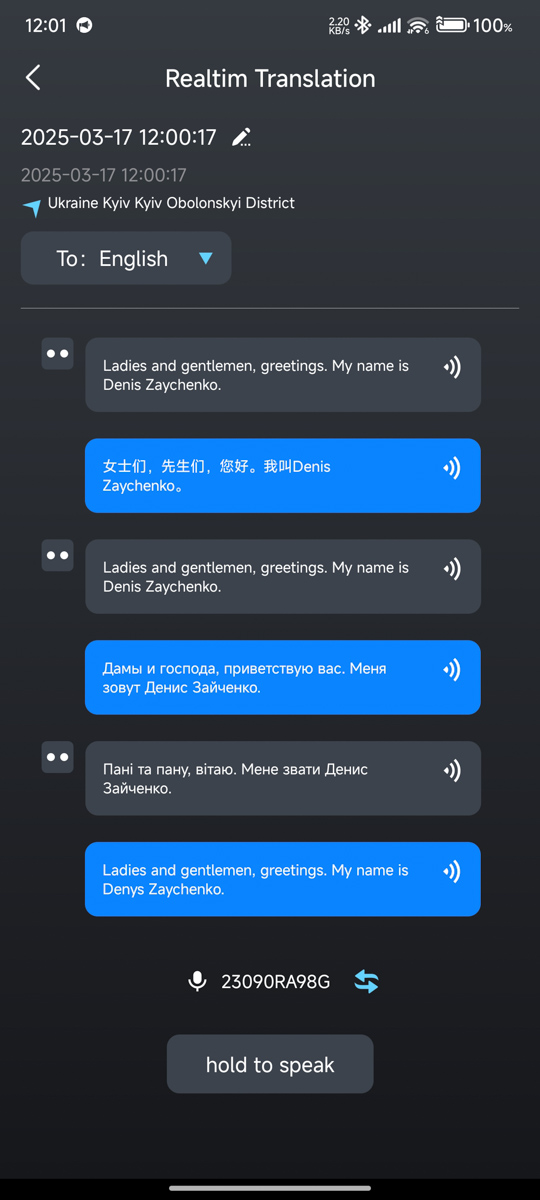540x1200 pixels.
Task: Switch the audio source with swap arrows
Action: (x=366, y=982)
